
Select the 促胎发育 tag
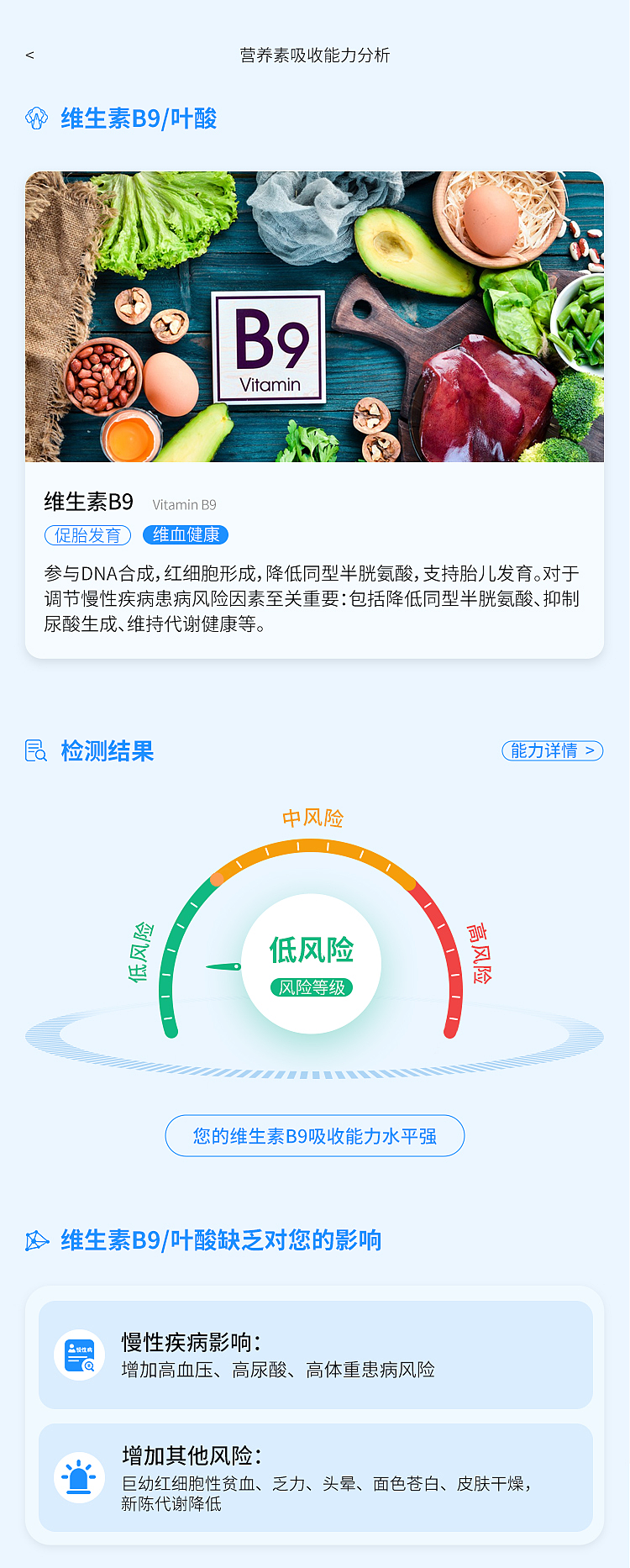coord(87,534)
